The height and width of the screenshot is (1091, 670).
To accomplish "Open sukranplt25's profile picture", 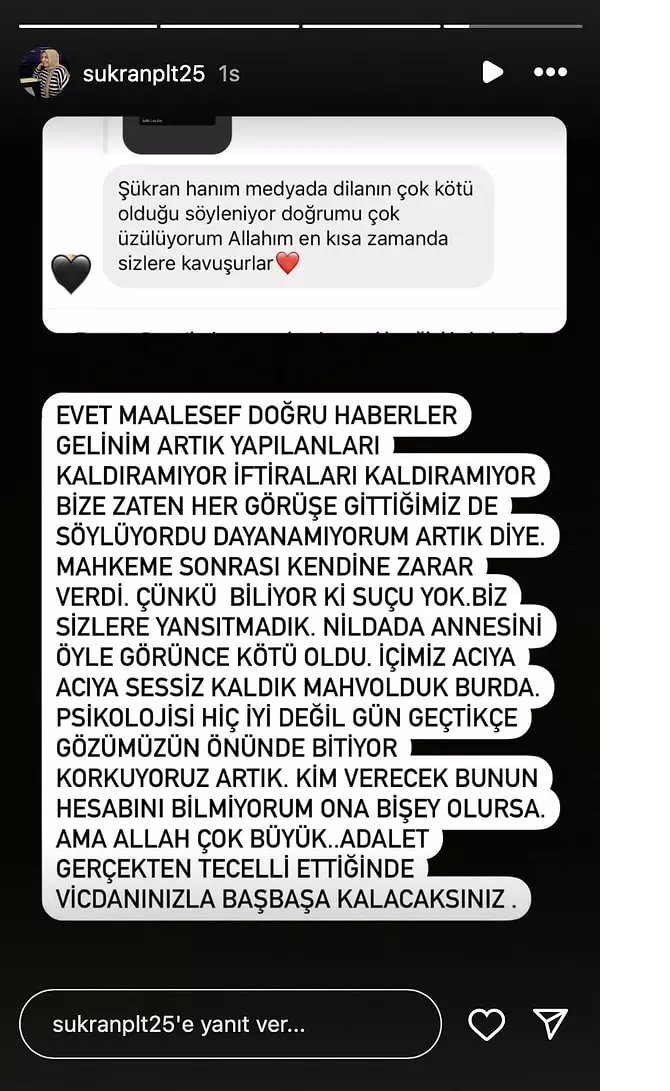I will coord(44,73).
